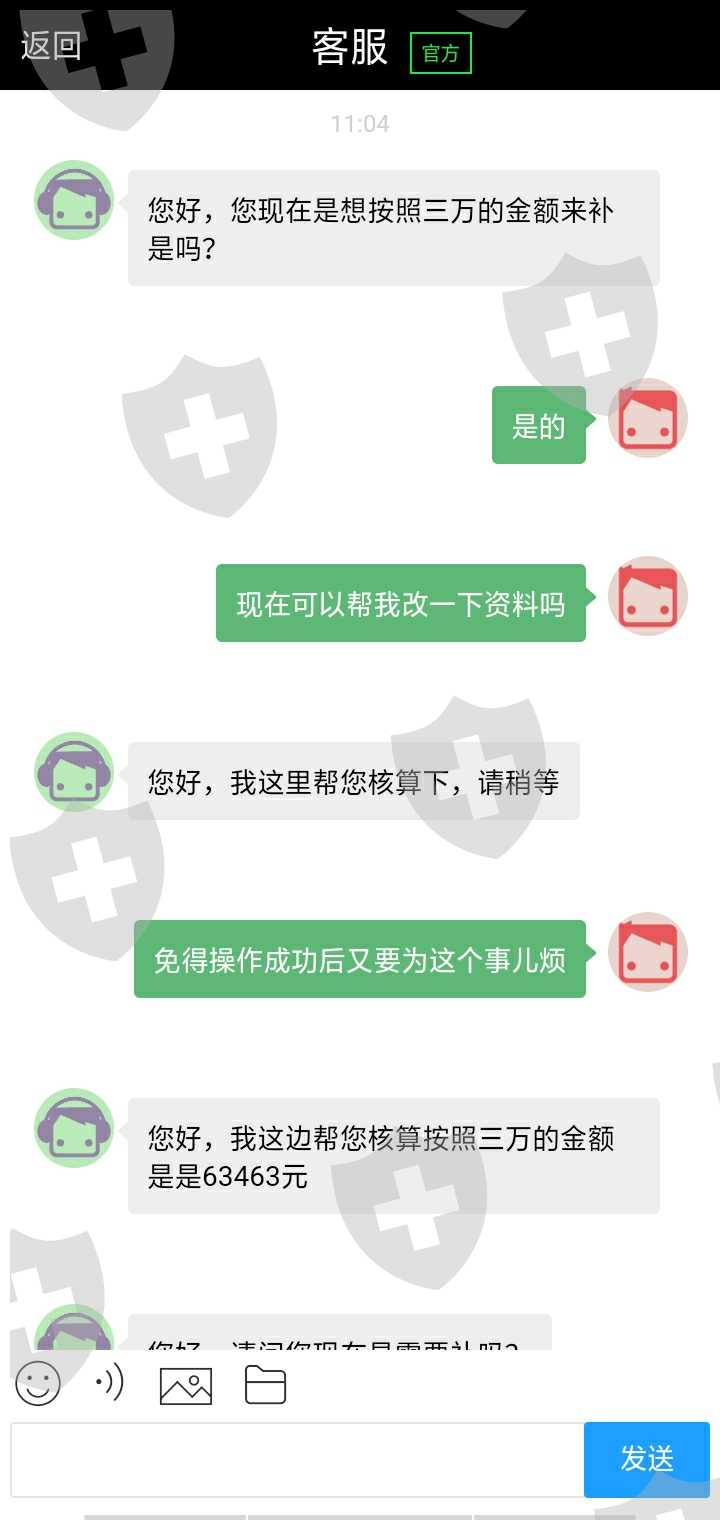Send the message with 发送
The height and width of the screenshot is (1520, 720).
pyautogui.click(x=647, y=1460)
